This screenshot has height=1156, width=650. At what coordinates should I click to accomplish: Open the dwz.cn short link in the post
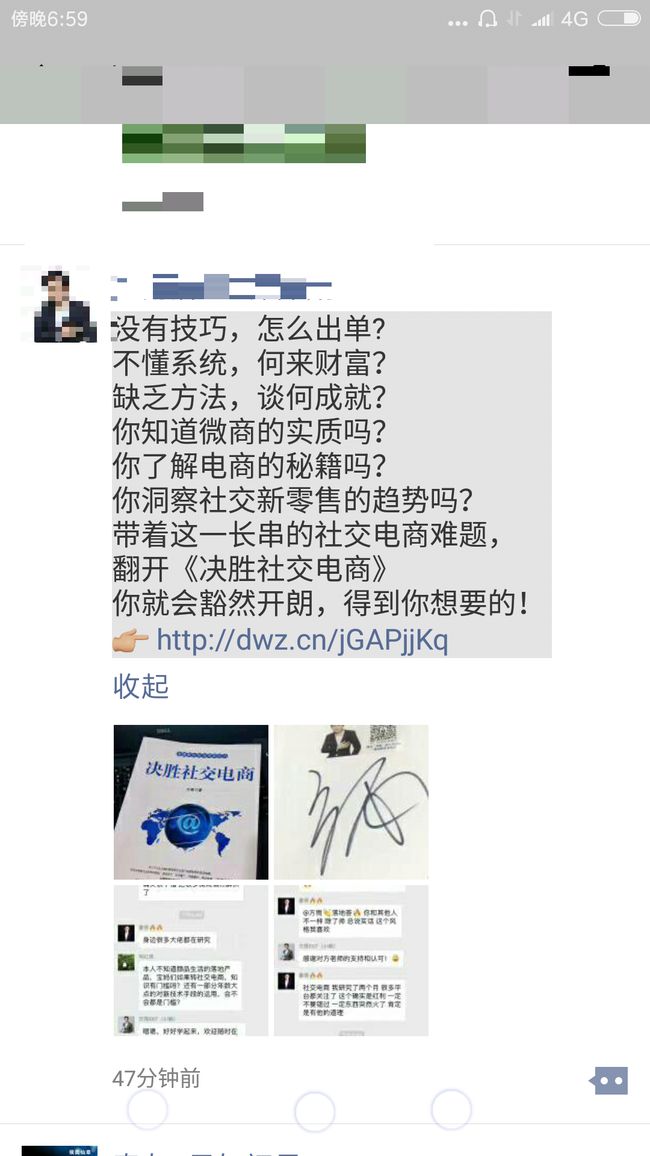[x=301, y=639]
